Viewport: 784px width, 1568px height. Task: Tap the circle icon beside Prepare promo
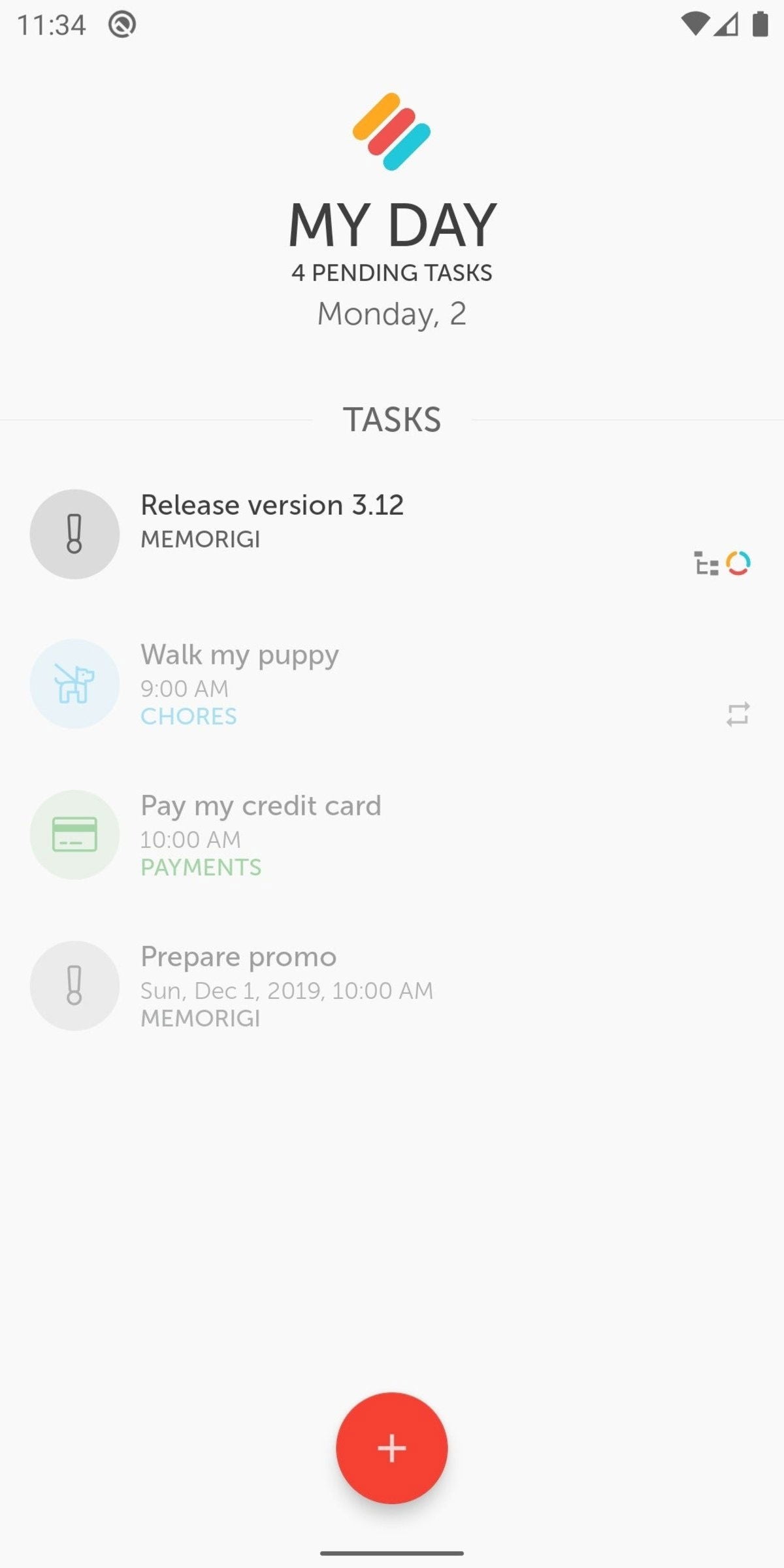74,985
